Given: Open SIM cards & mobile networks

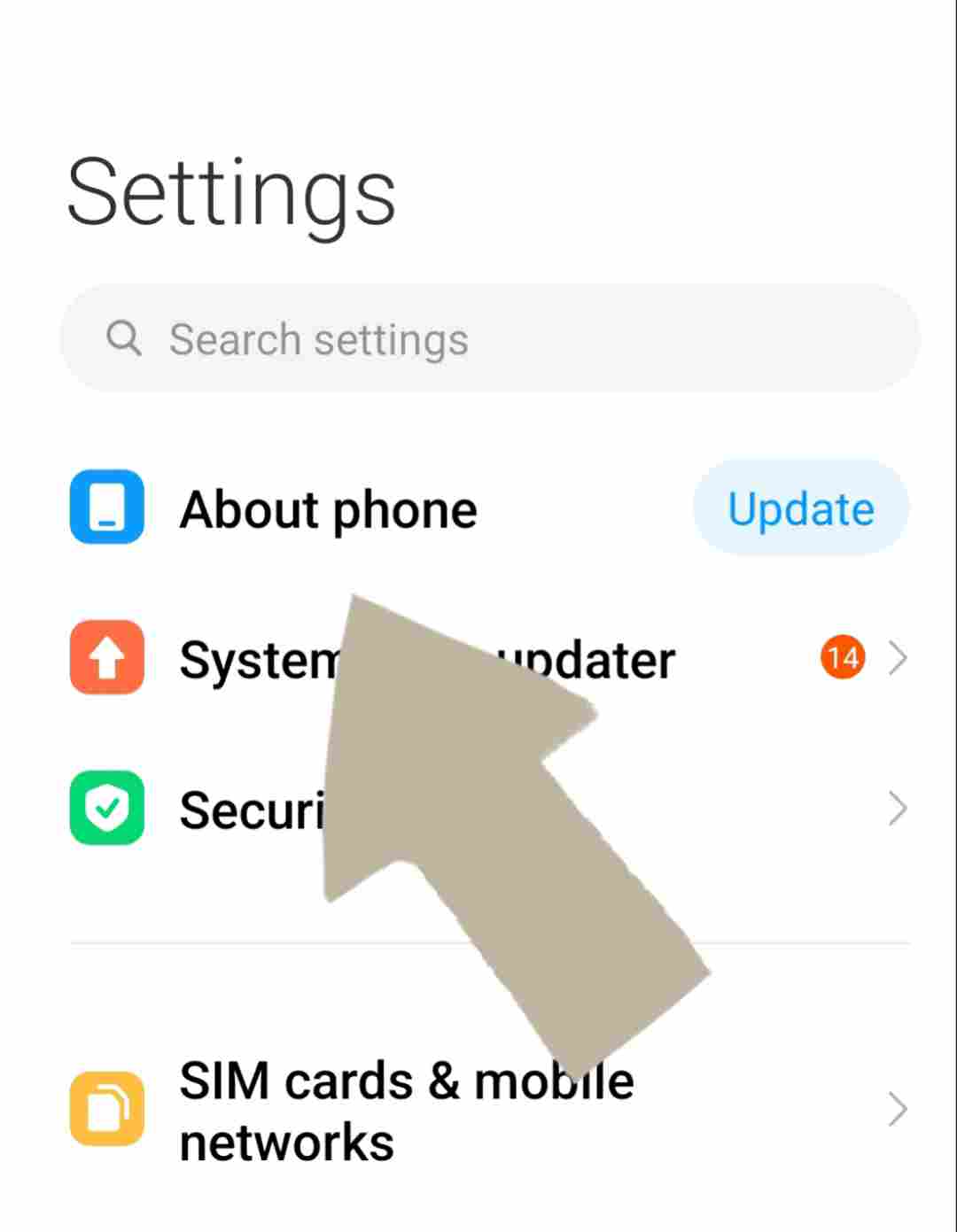Looking at the screenshot, I should pos(406,1109).
